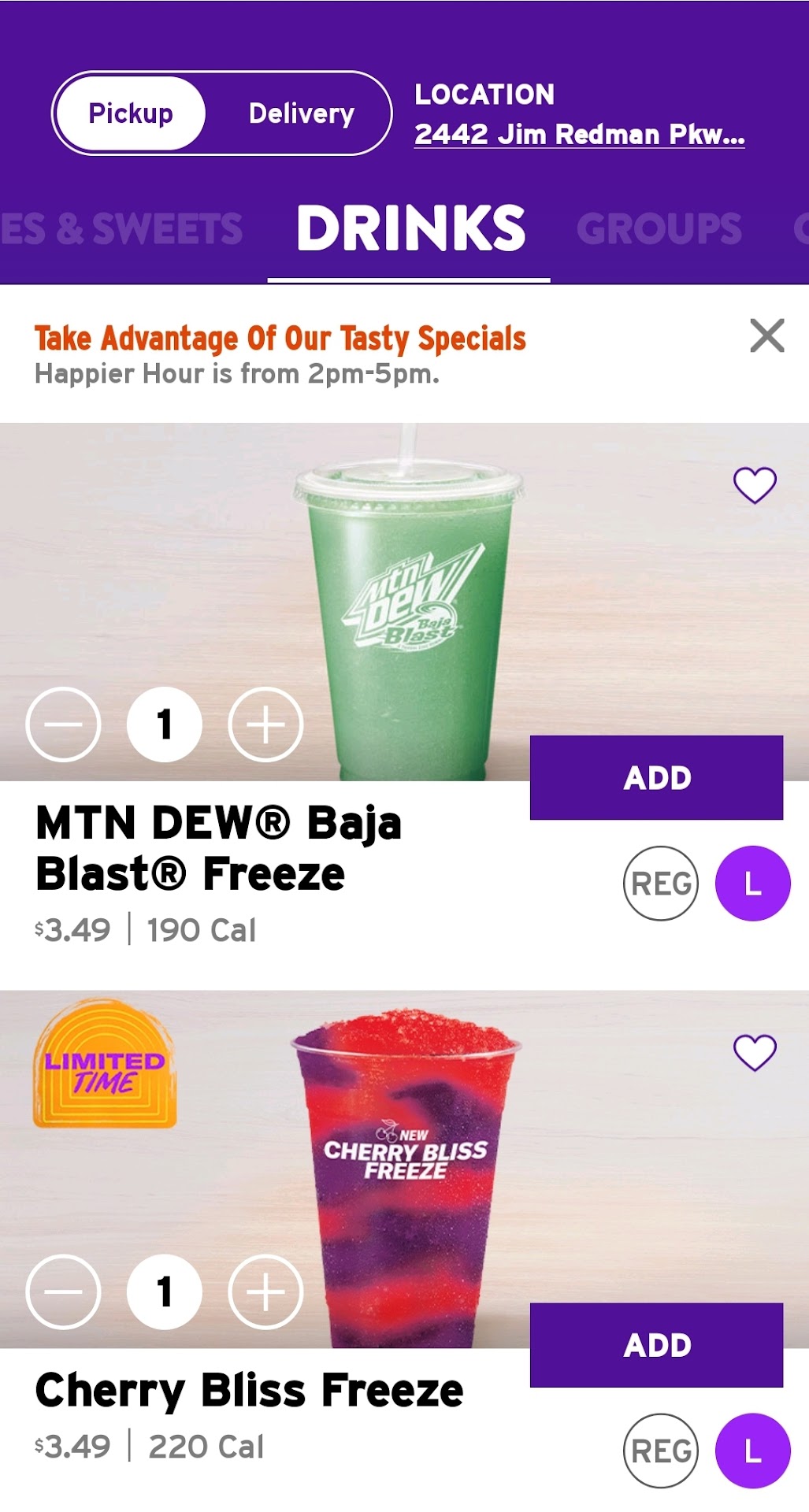The width and height of the screenshot is (809, 1512).
Task: Switch to Delivery mode
Action: point(301,113)
